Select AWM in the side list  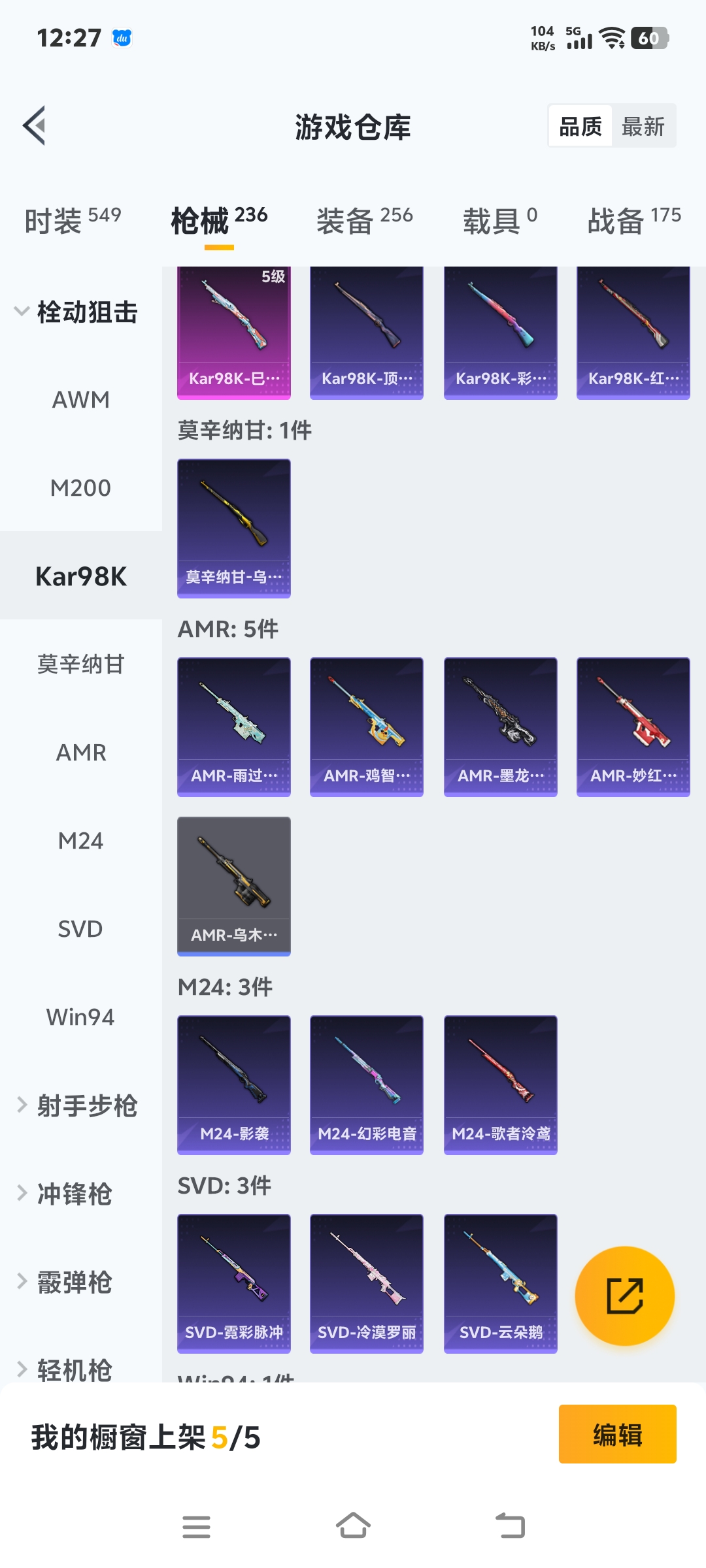(81, 400)
